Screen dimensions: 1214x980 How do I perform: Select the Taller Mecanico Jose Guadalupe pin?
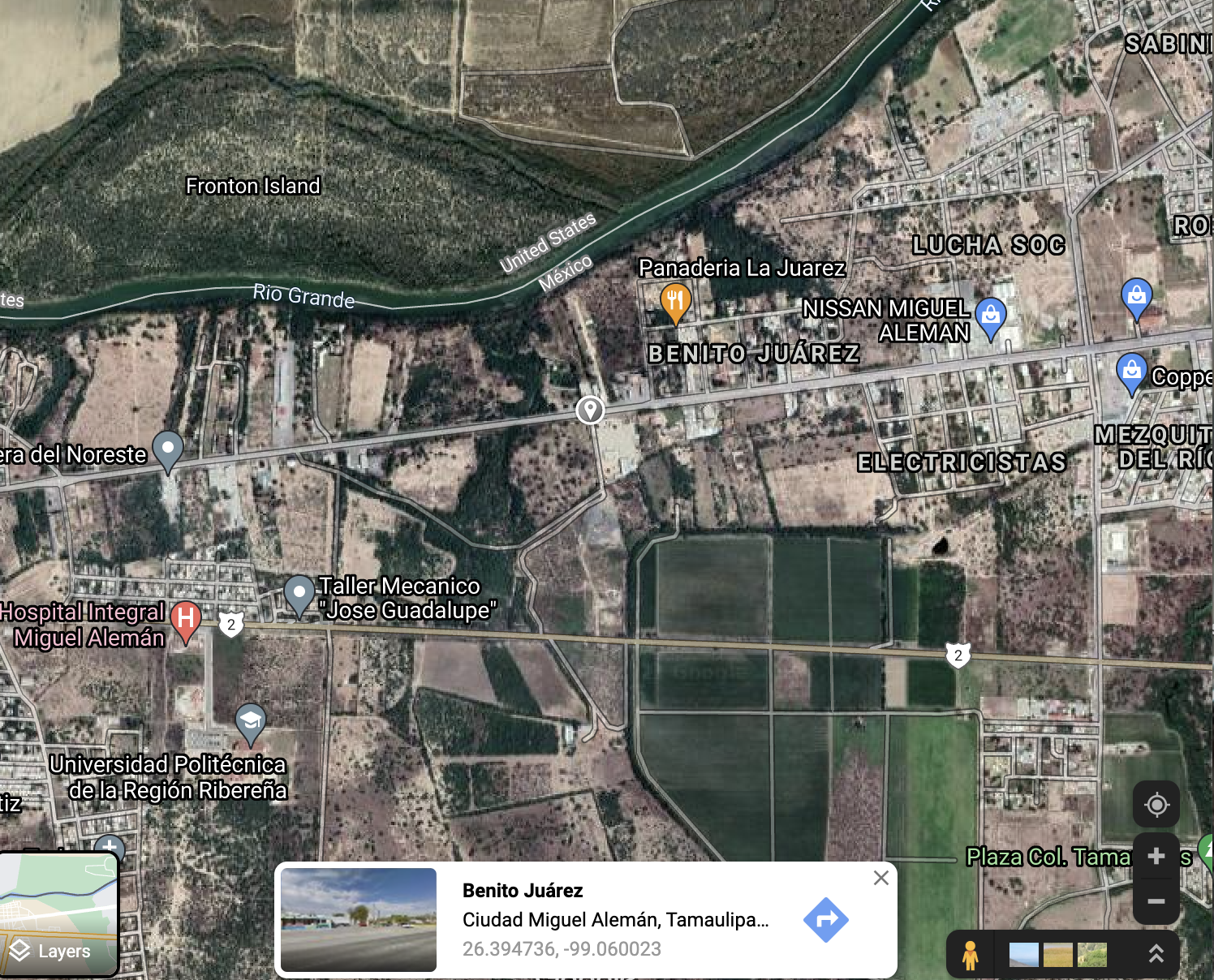[299, 594]
